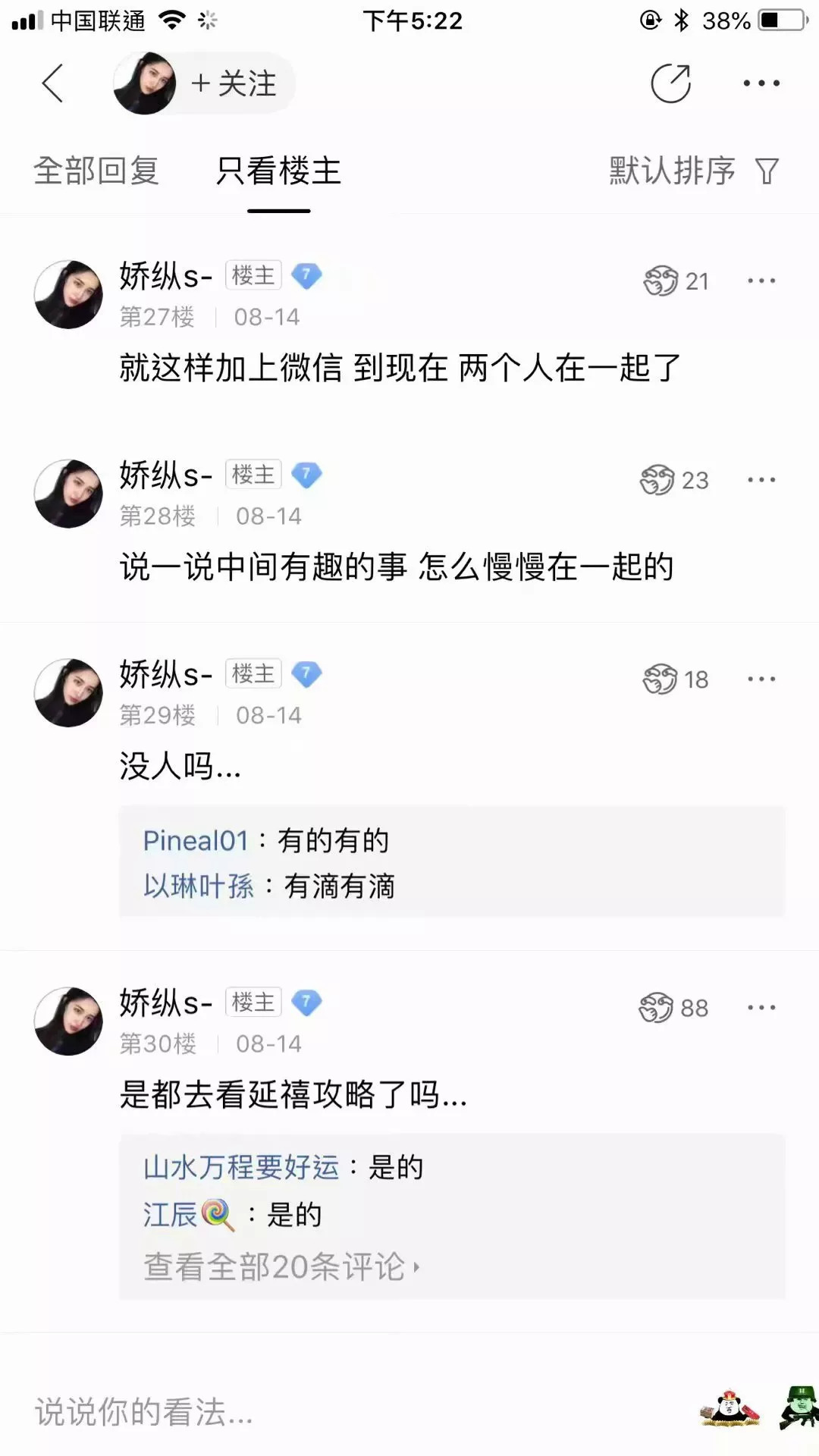Expand 查看全部20条评论
The width and height of the screenshot is (819, 1456).
(281, 1266)
